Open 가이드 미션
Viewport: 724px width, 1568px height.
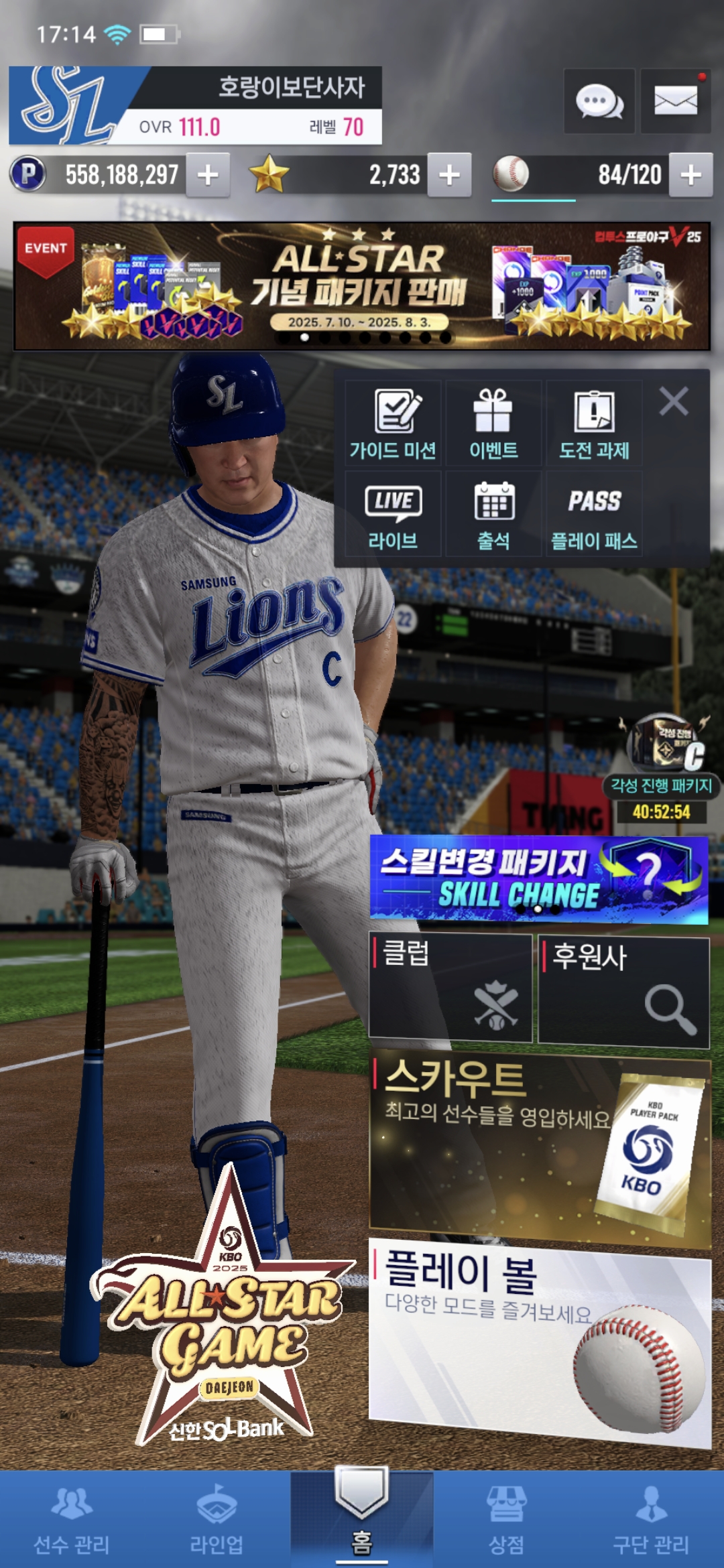coord(394,423)
